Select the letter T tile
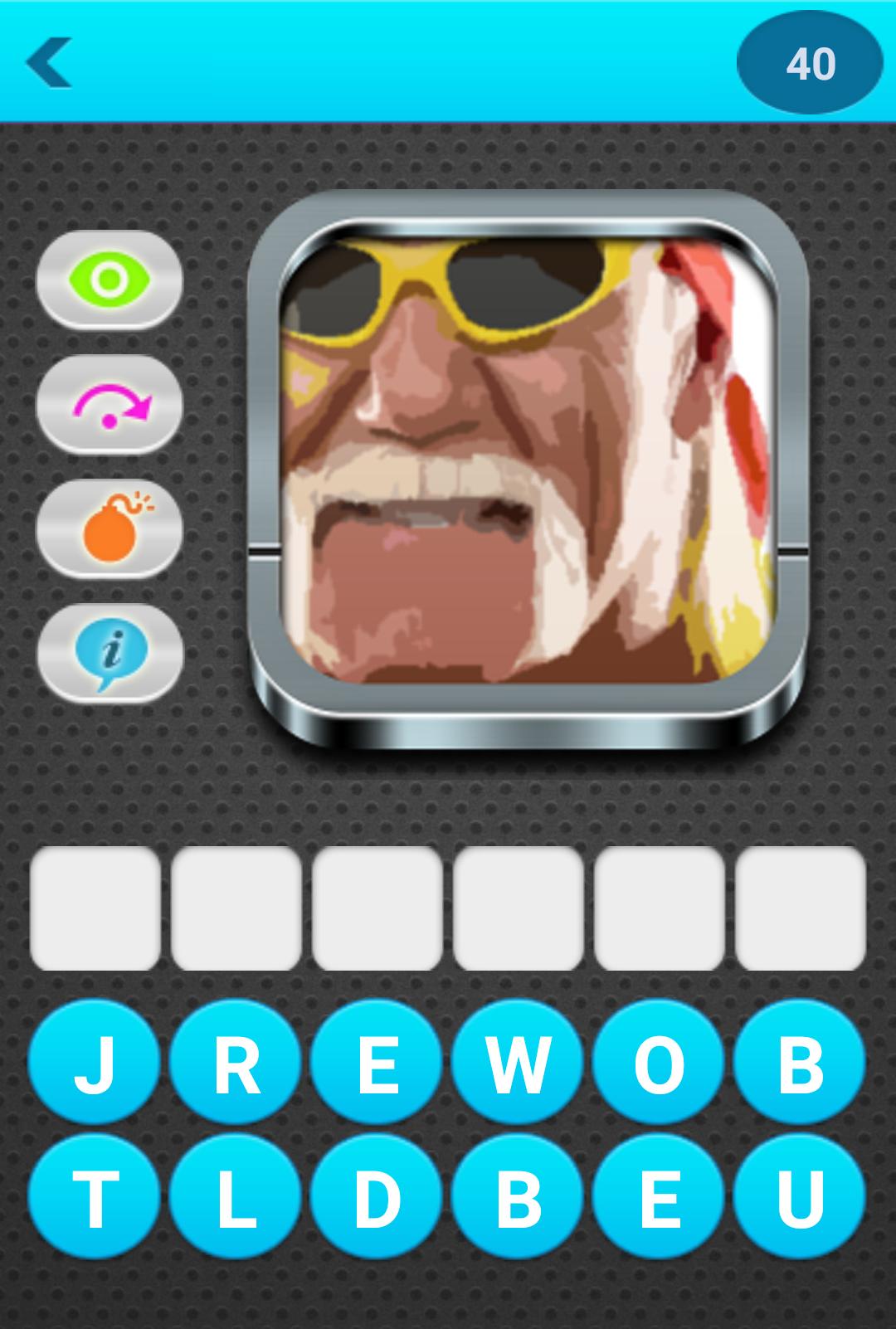 click(94, 1197)
